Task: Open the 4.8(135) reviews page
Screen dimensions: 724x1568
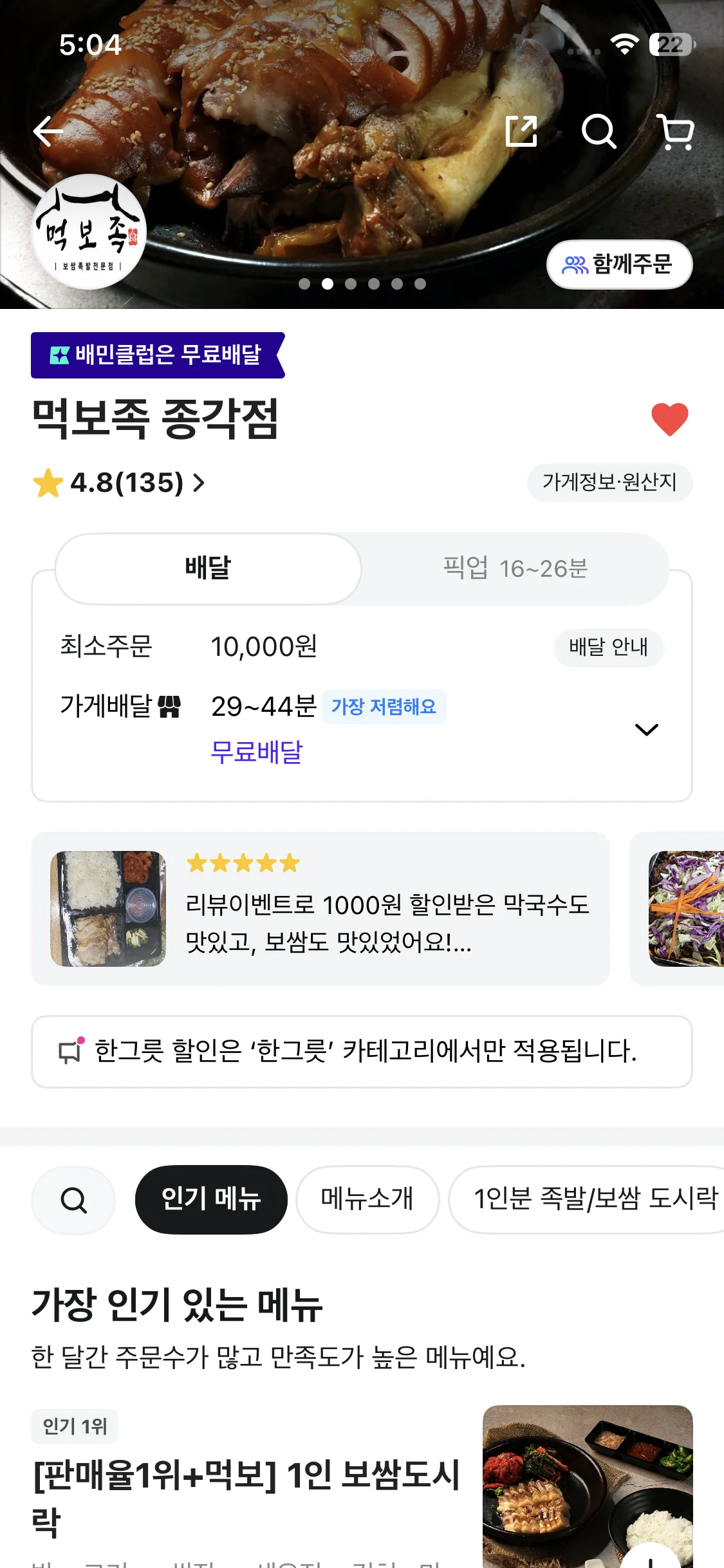Action: click(120, 483)
